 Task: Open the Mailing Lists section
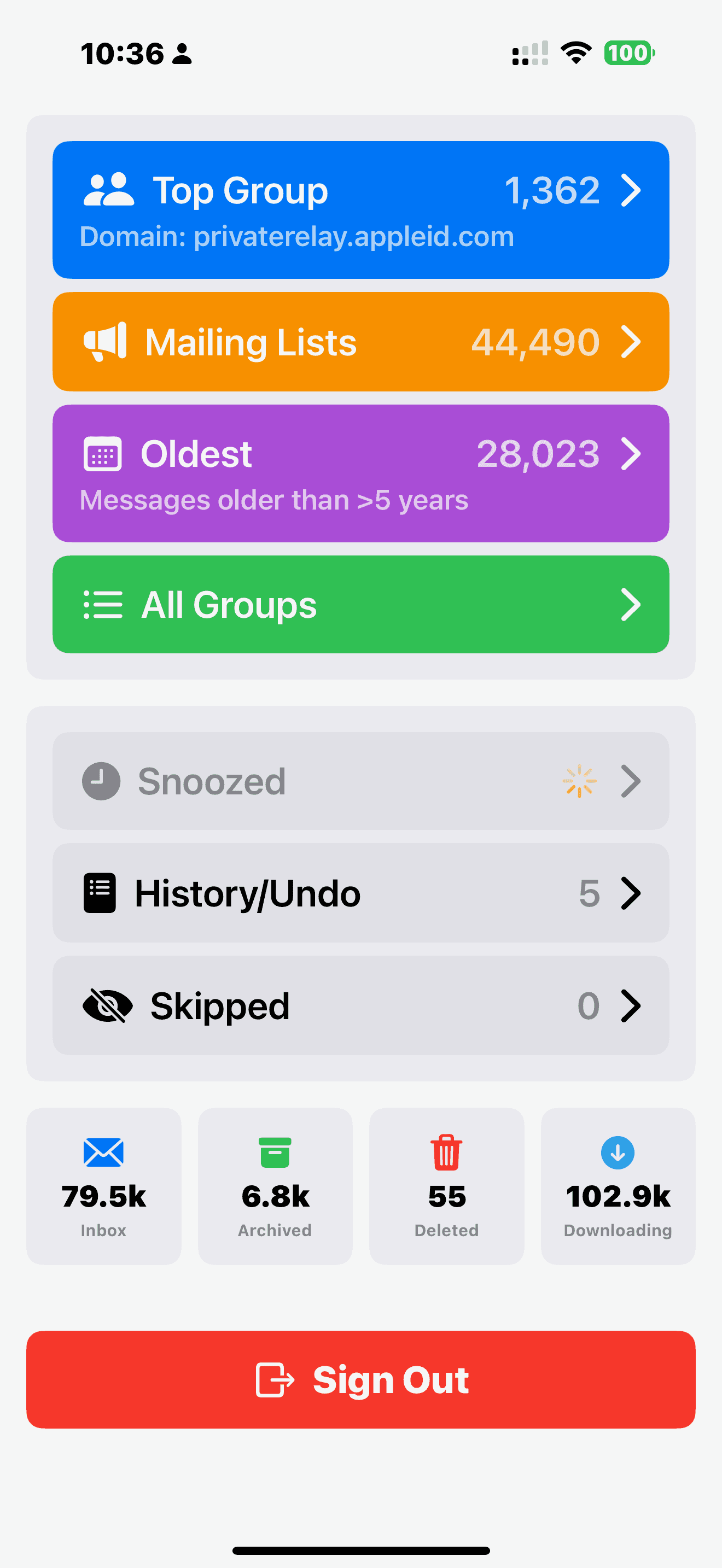click(361, 342)
